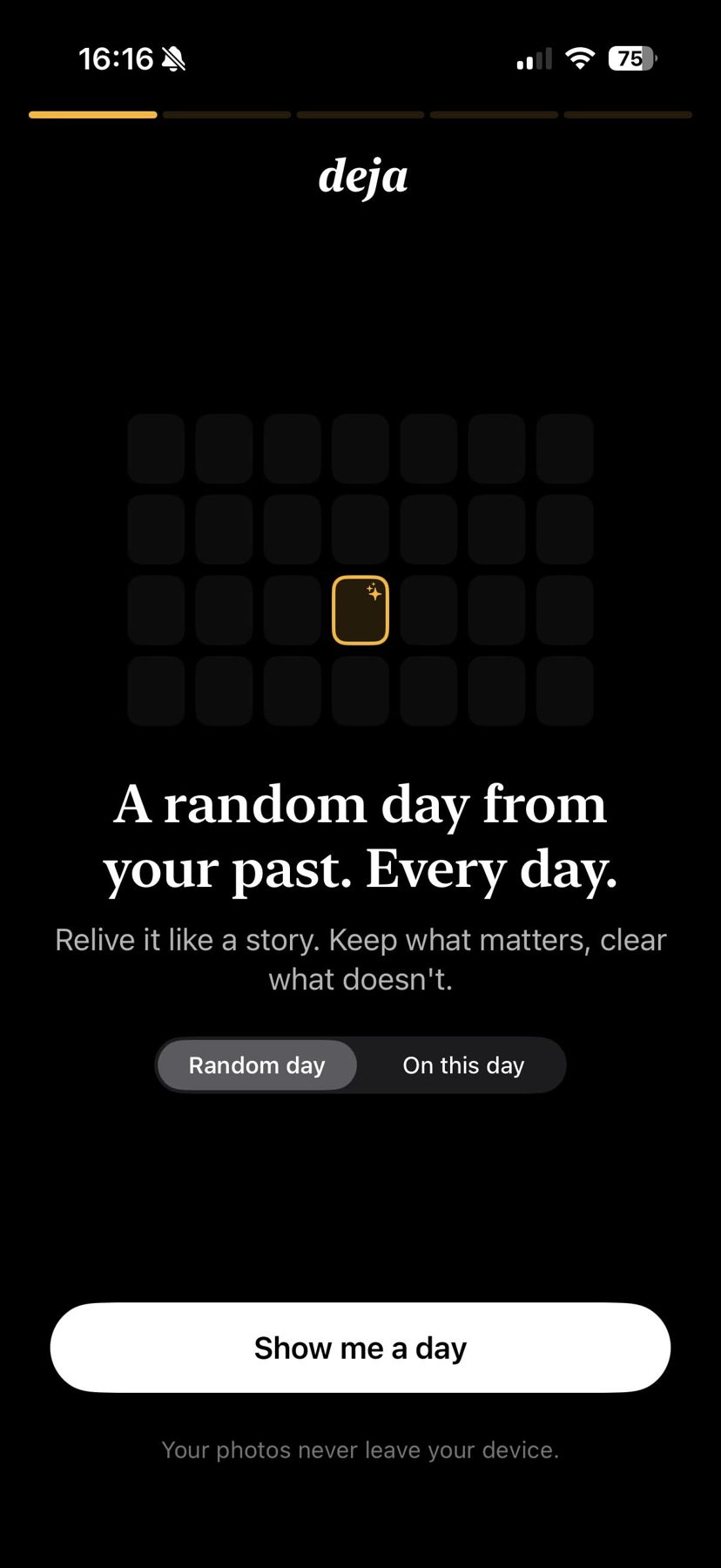Select the Random day option
The height and width of the screenshot is (1568, 721).
click(x=257, y=1064)
